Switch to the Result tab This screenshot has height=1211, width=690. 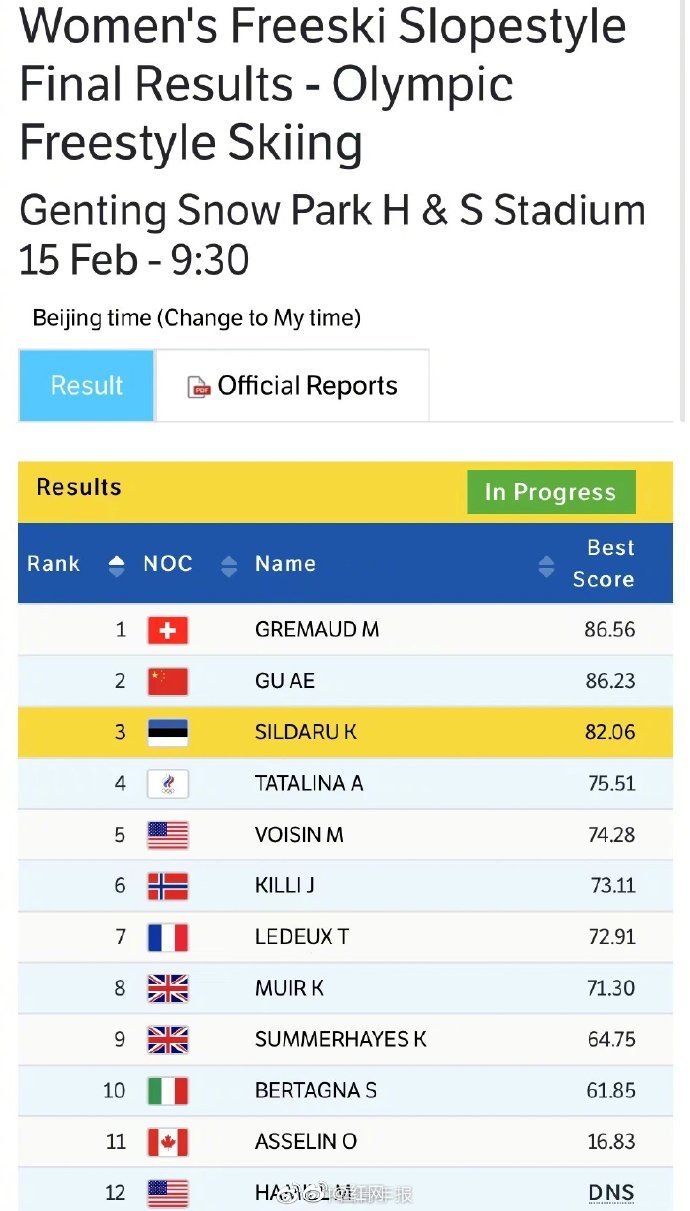click(87, 386)
